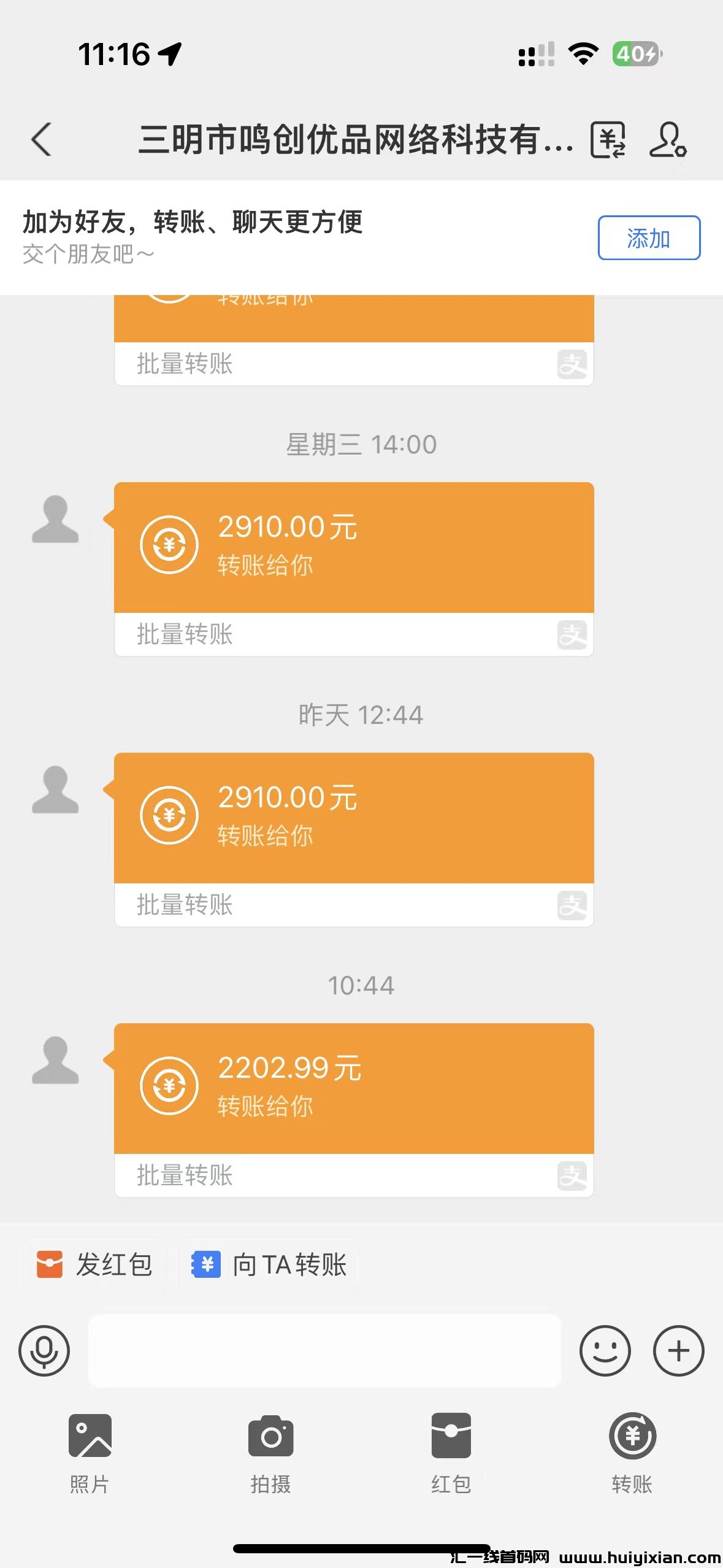The width and height of the screenshot is (723, 1568).
Task: Open the emoji picker
Action: (605, 1351)
